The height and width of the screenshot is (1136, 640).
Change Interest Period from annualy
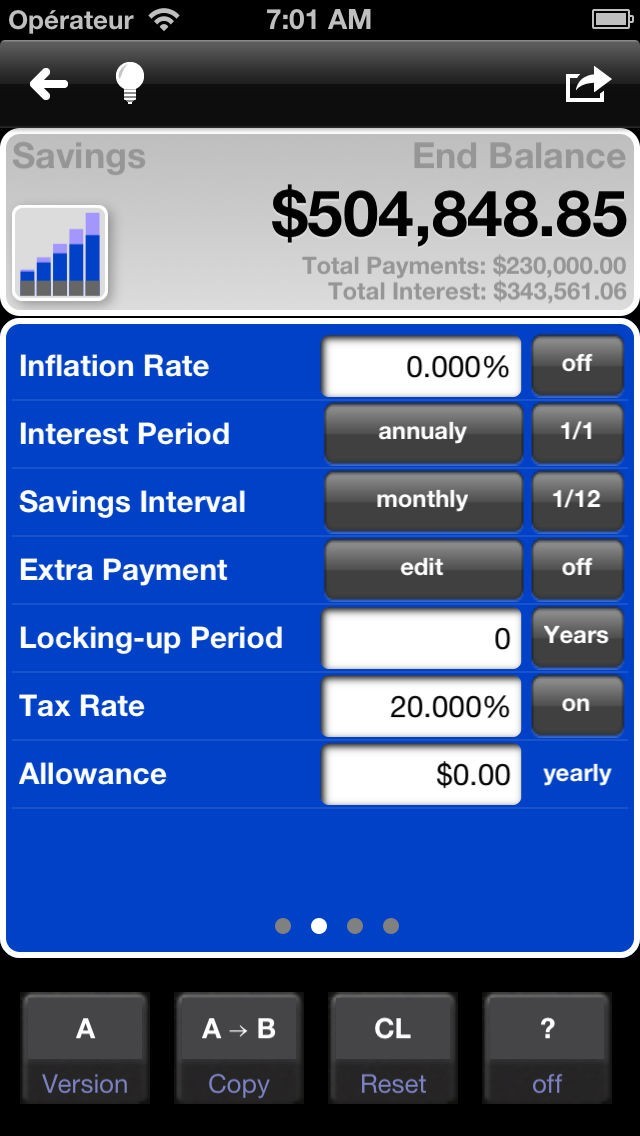pyautogui.click(x=423, y=434)
